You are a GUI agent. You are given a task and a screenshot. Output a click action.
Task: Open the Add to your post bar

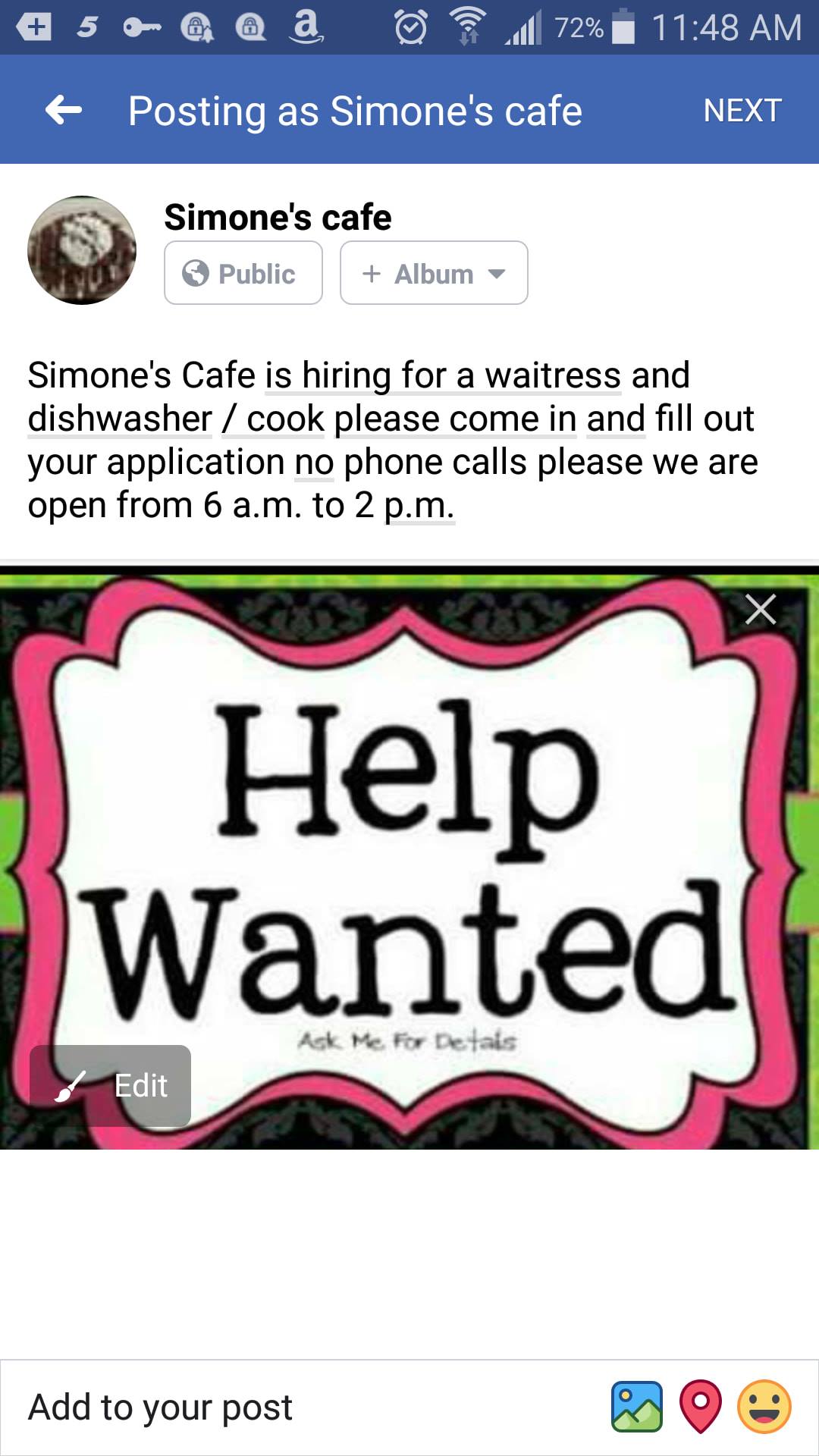(x=161, y=1407)
